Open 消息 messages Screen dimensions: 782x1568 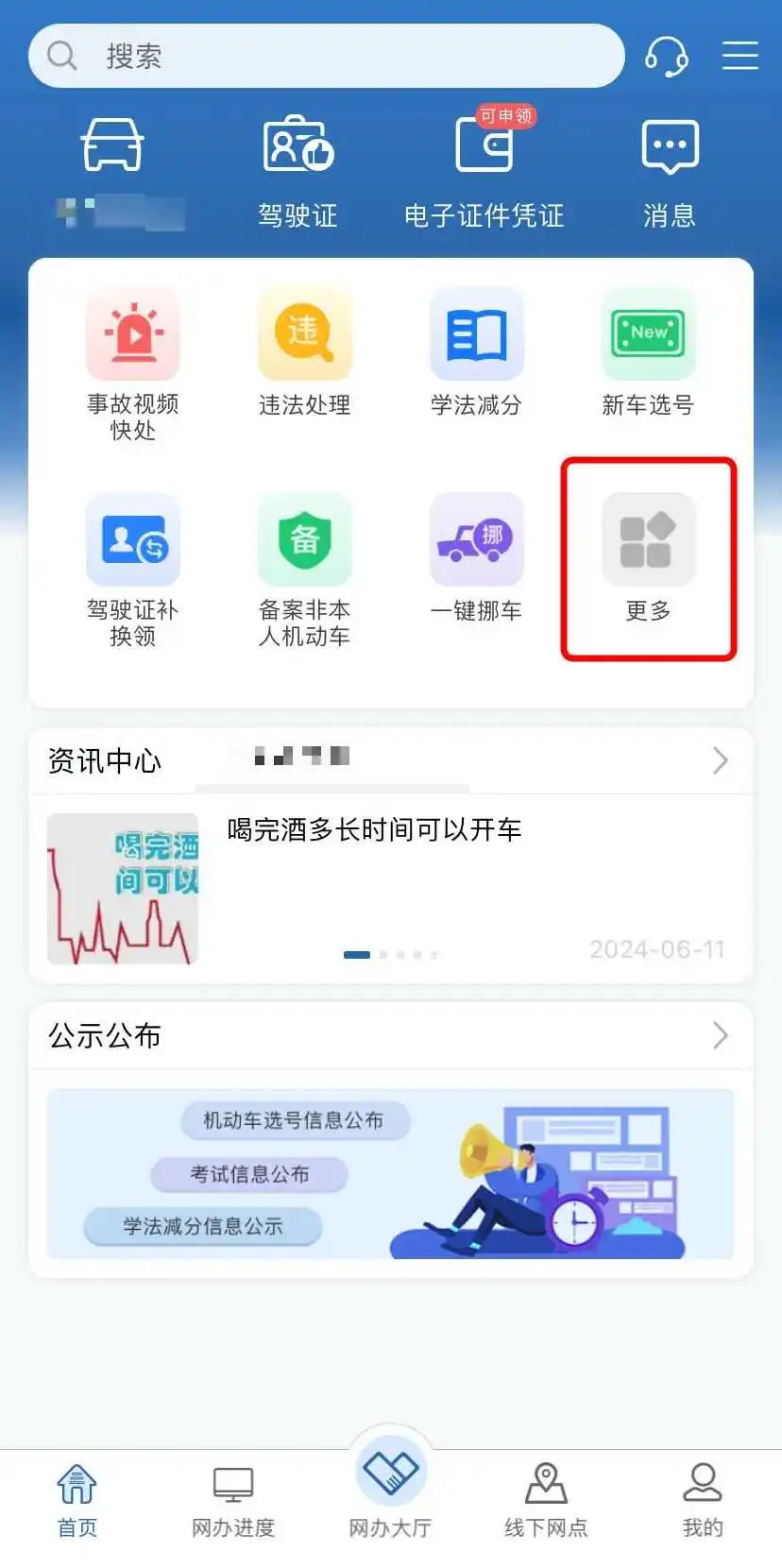670,170
